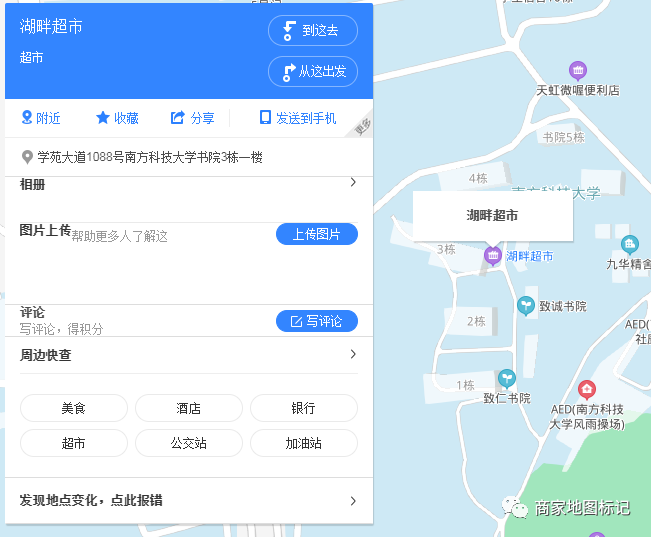
Task: Open 发现地点变化，点此报错 report row
Action: coord(188,500)
